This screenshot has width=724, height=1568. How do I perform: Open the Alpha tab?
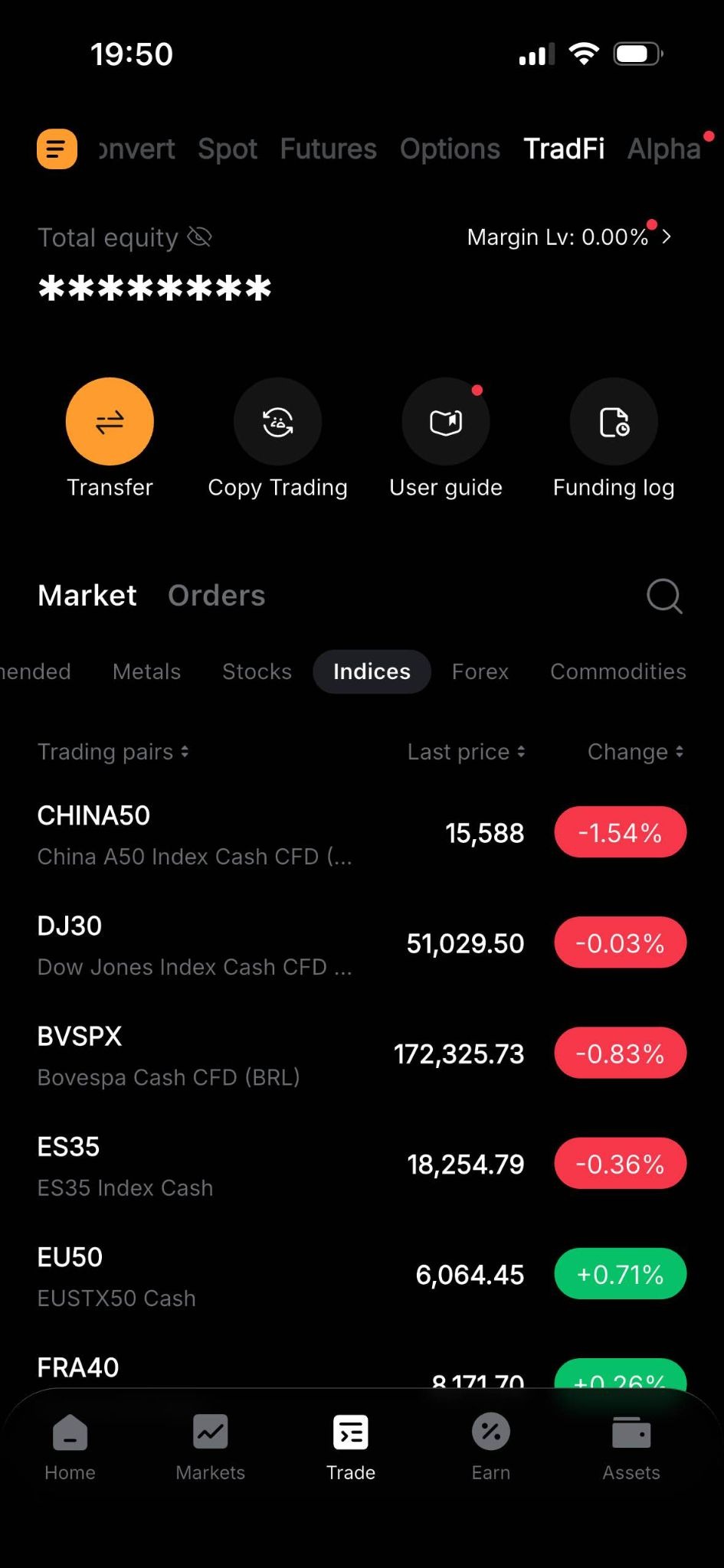tap(663, 149)
